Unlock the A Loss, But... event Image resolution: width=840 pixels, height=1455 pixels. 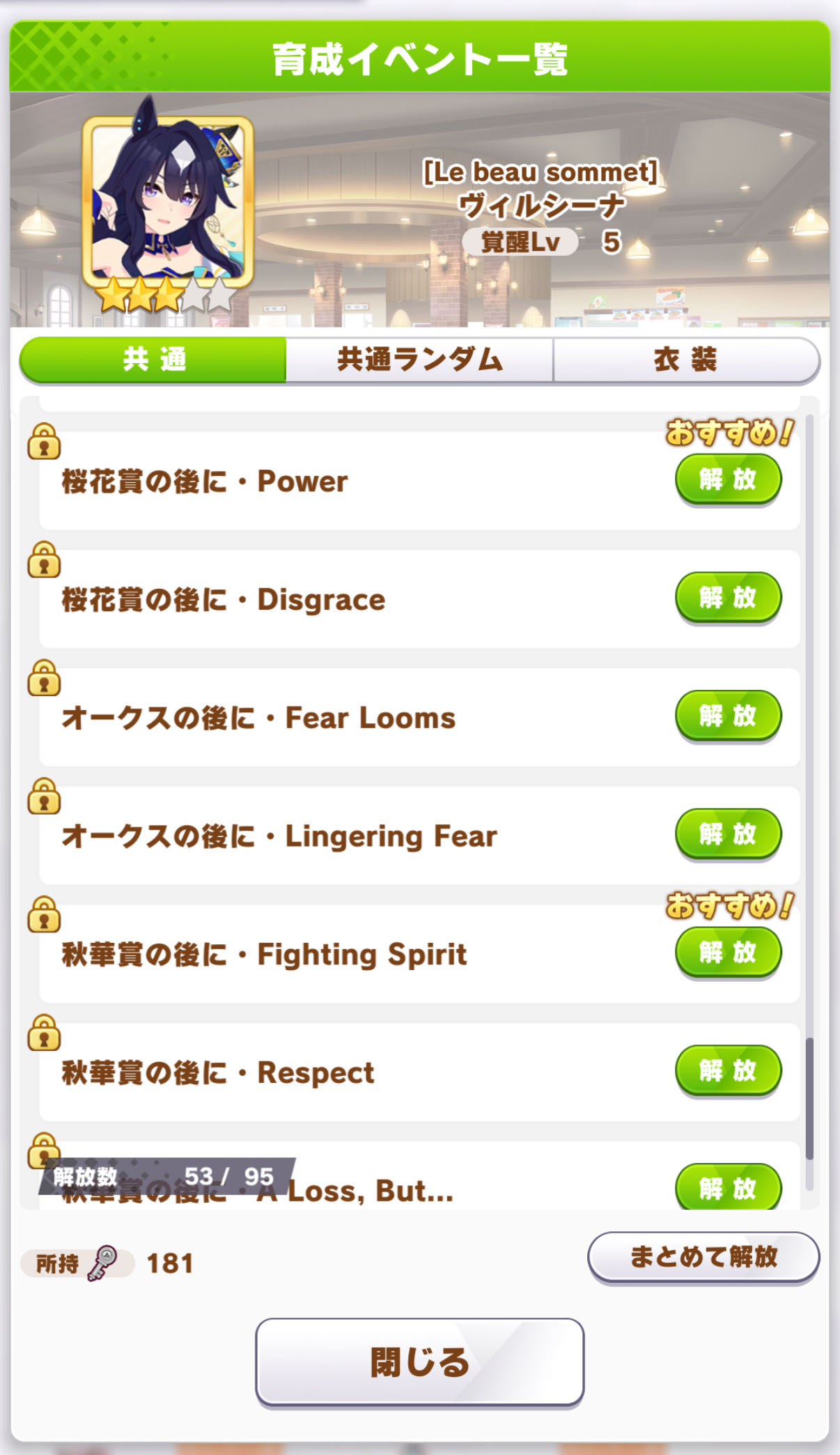[x=728, y=1187]
